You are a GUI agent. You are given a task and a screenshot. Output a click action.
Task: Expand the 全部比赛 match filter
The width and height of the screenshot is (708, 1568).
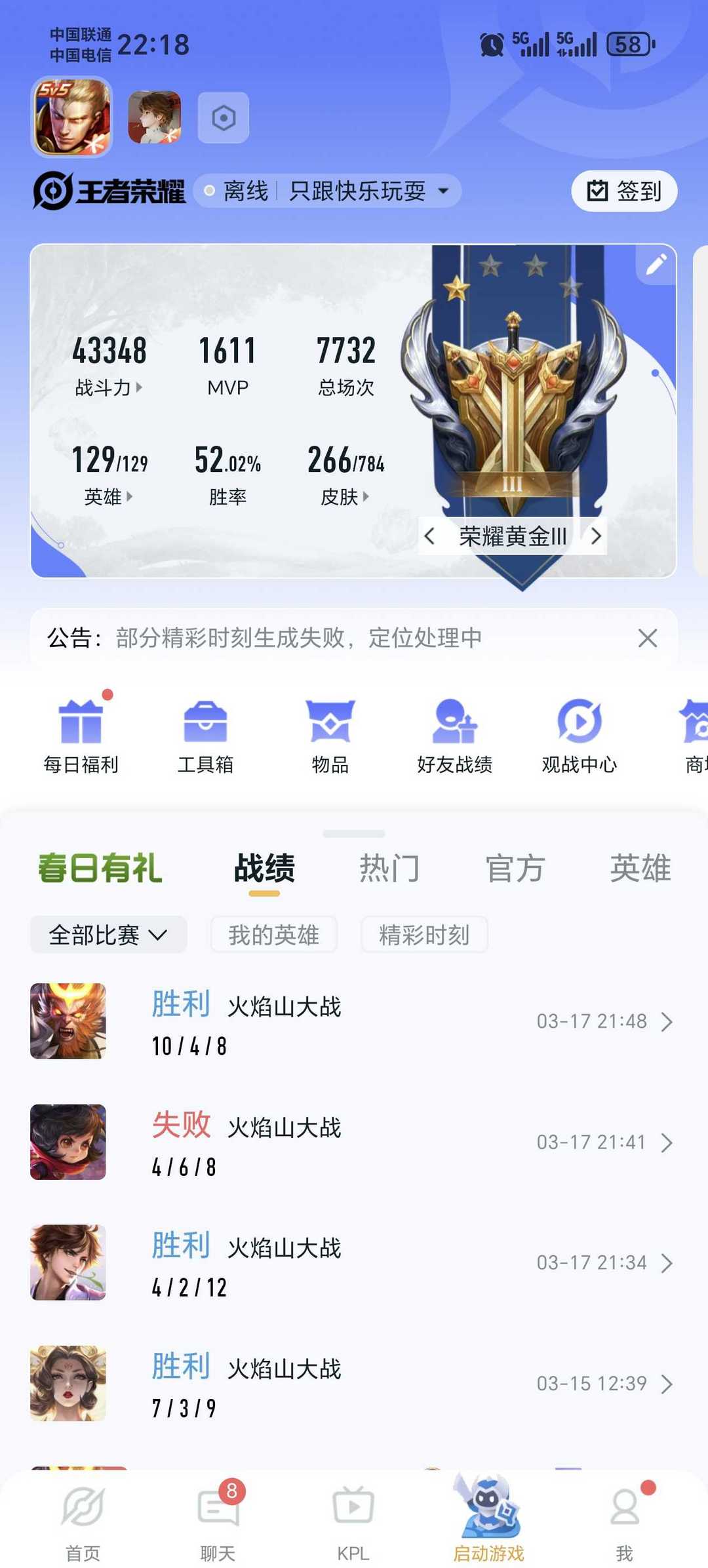tap(108, 934)
